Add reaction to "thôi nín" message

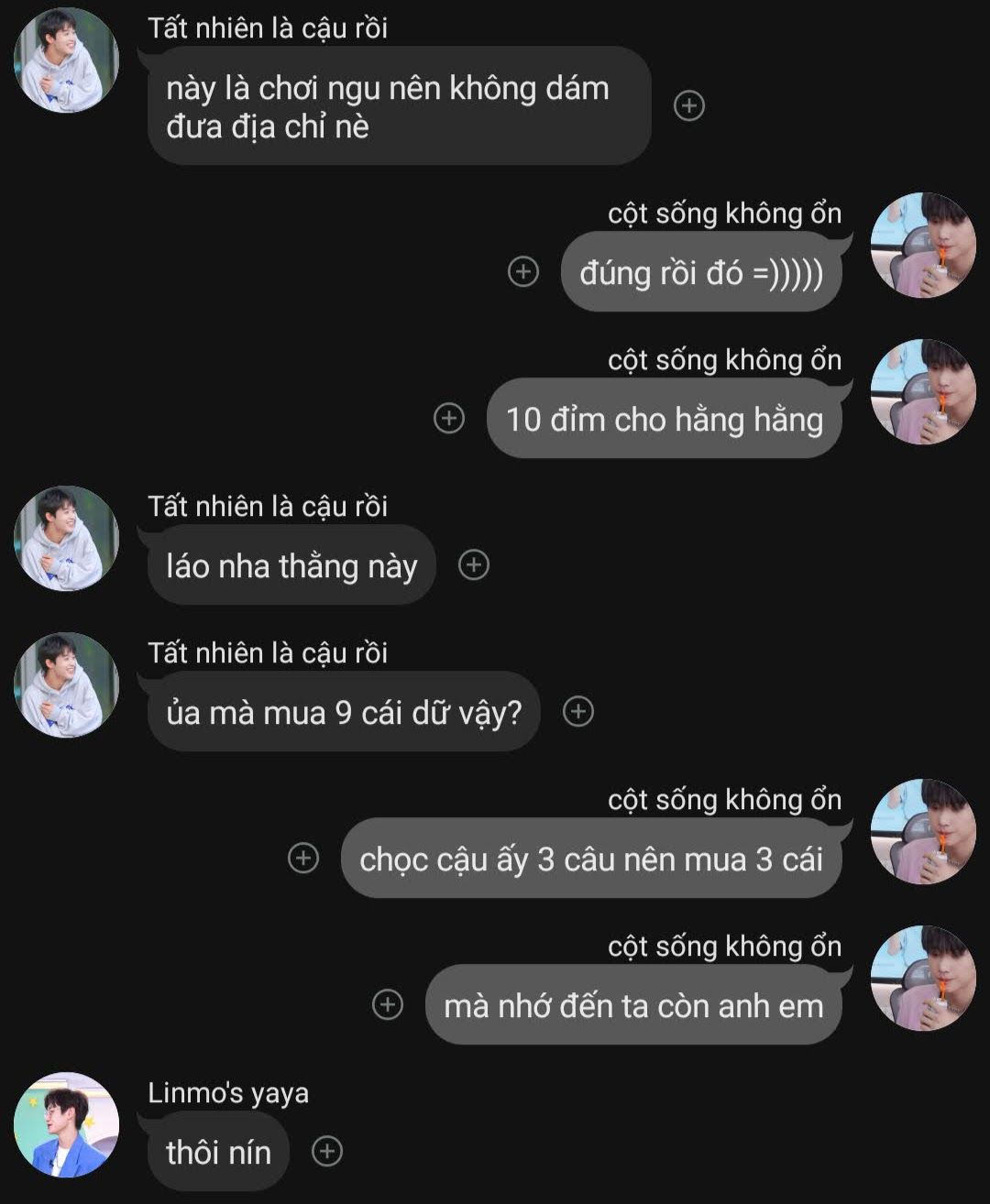[327, 1151]
